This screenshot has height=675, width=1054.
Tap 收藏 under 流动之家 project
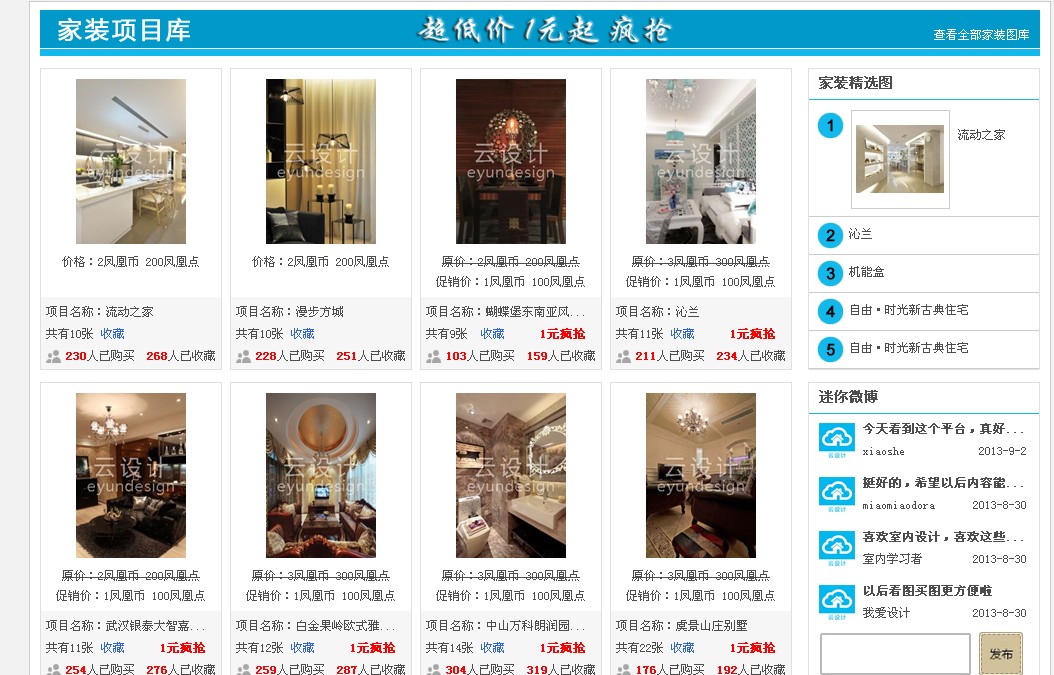[112, 334]
